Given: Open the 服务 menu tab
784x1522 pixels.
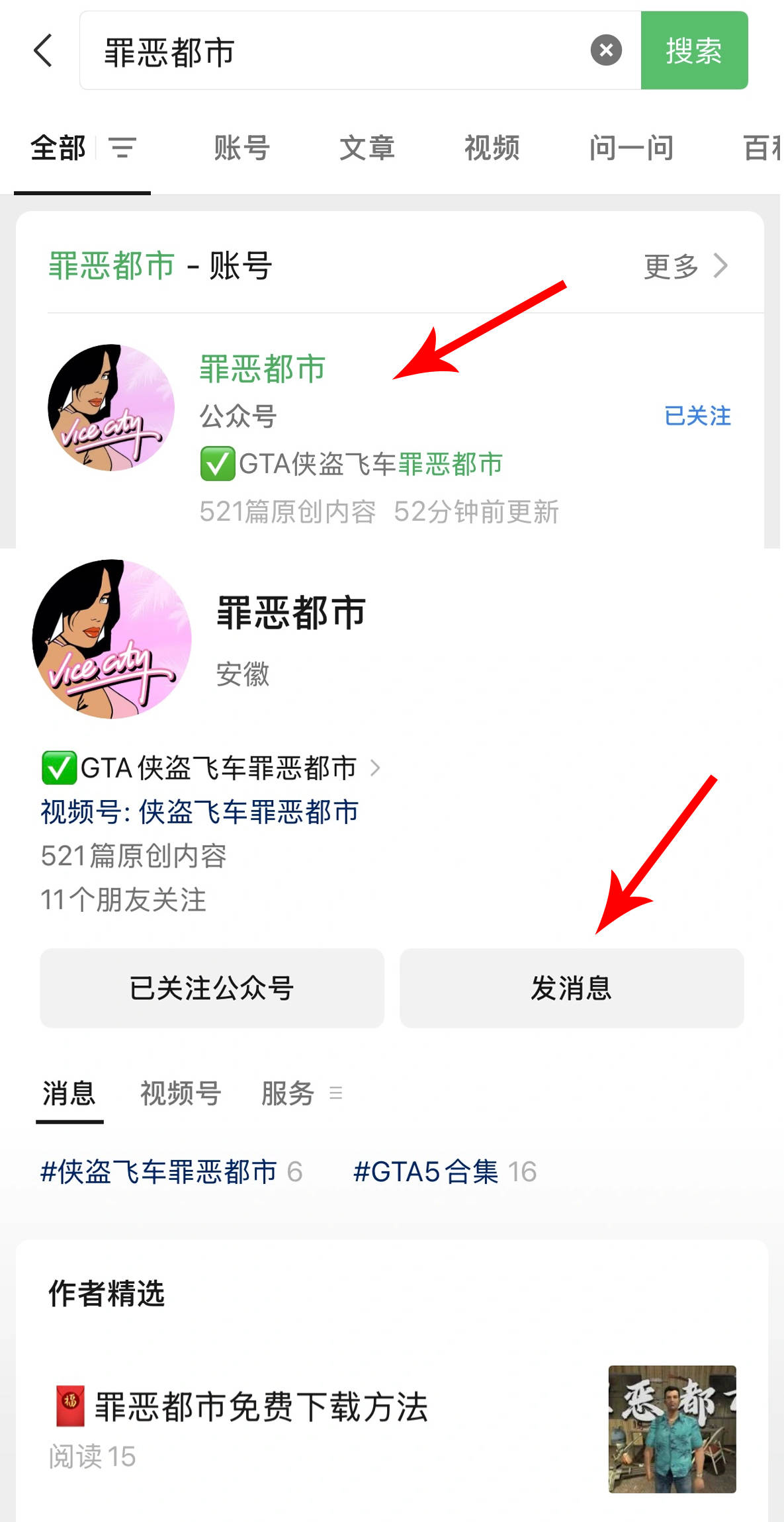Looking at the screenshot, I should [x=288, y=1093].
